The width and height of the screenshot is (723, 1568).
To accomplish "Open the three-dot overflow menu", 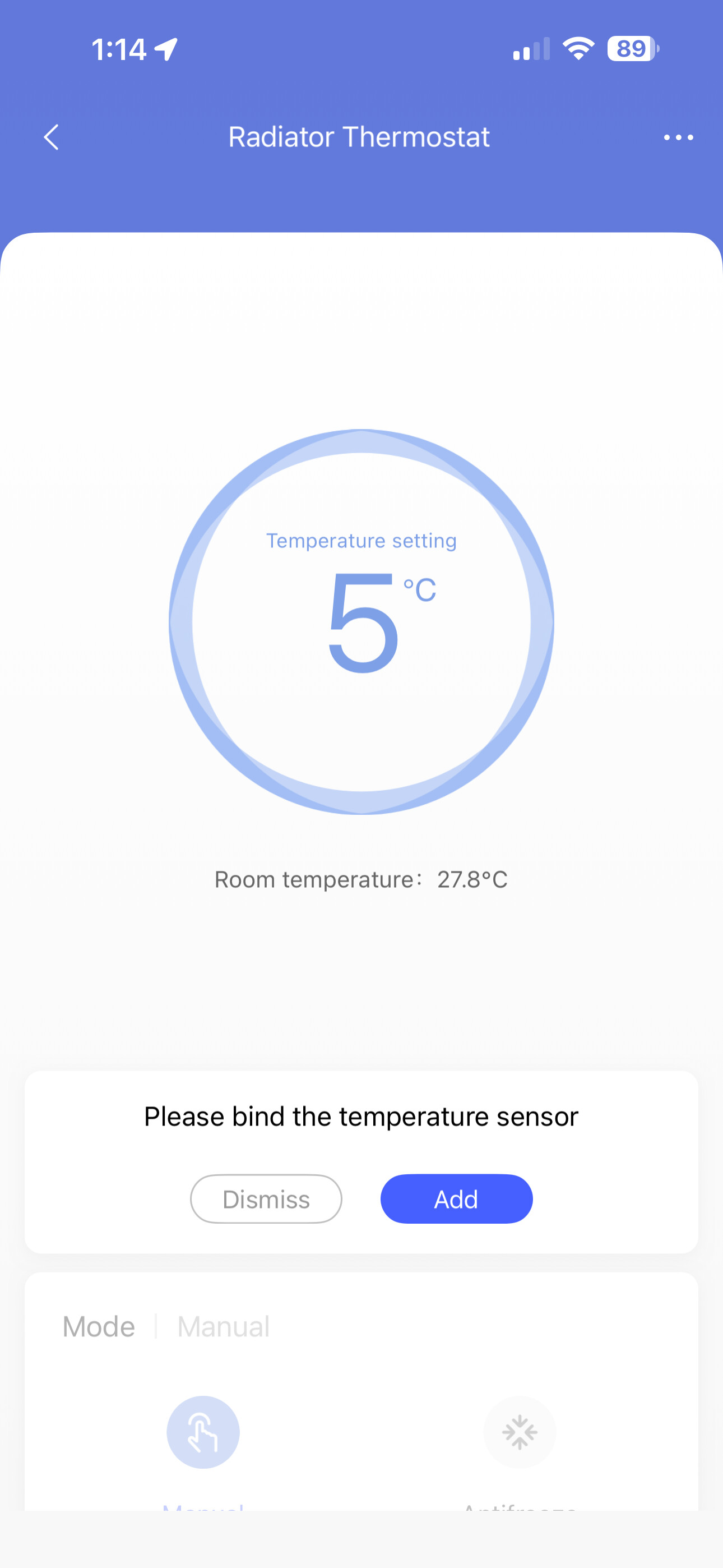I will 678,137.
